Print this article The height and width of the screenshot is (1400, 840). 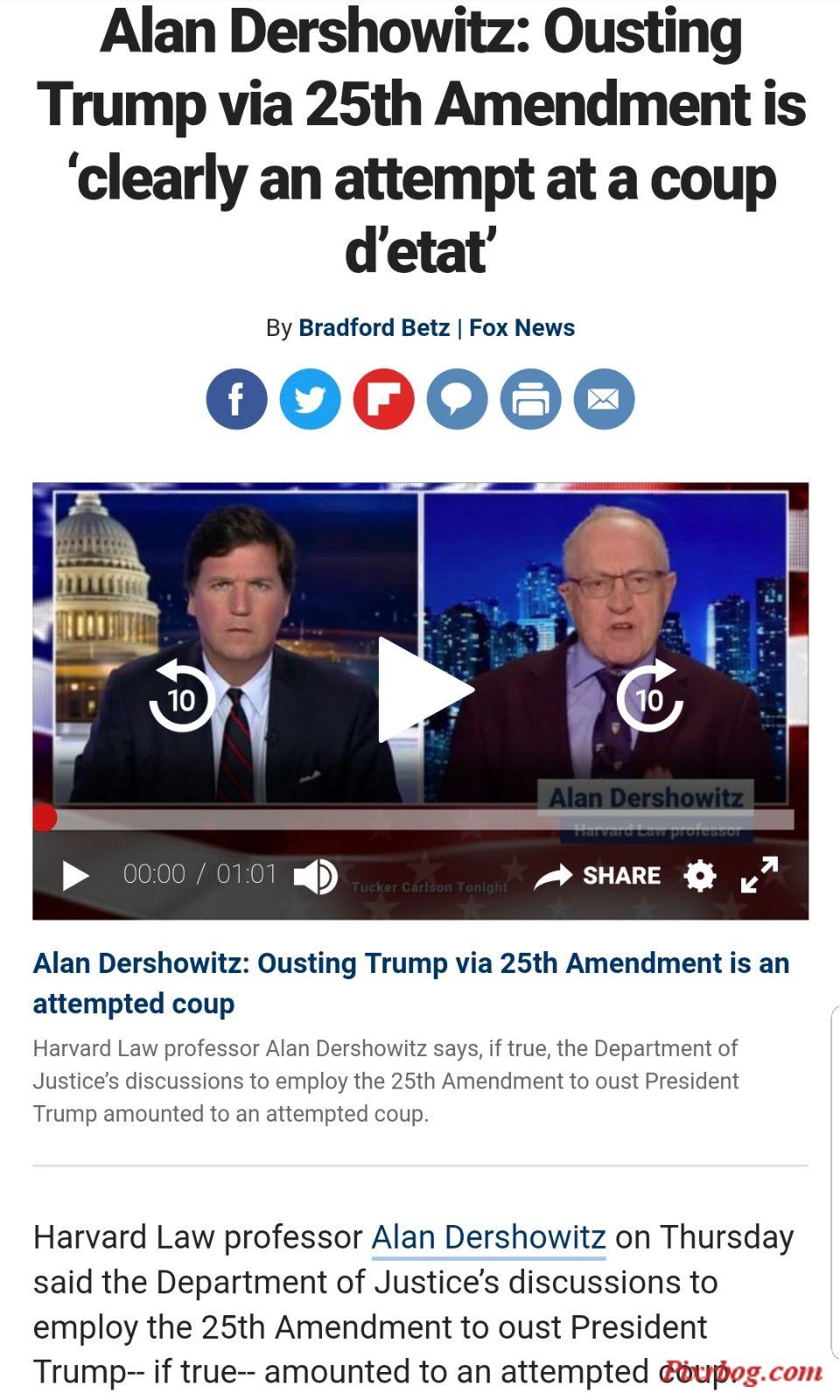530,399
